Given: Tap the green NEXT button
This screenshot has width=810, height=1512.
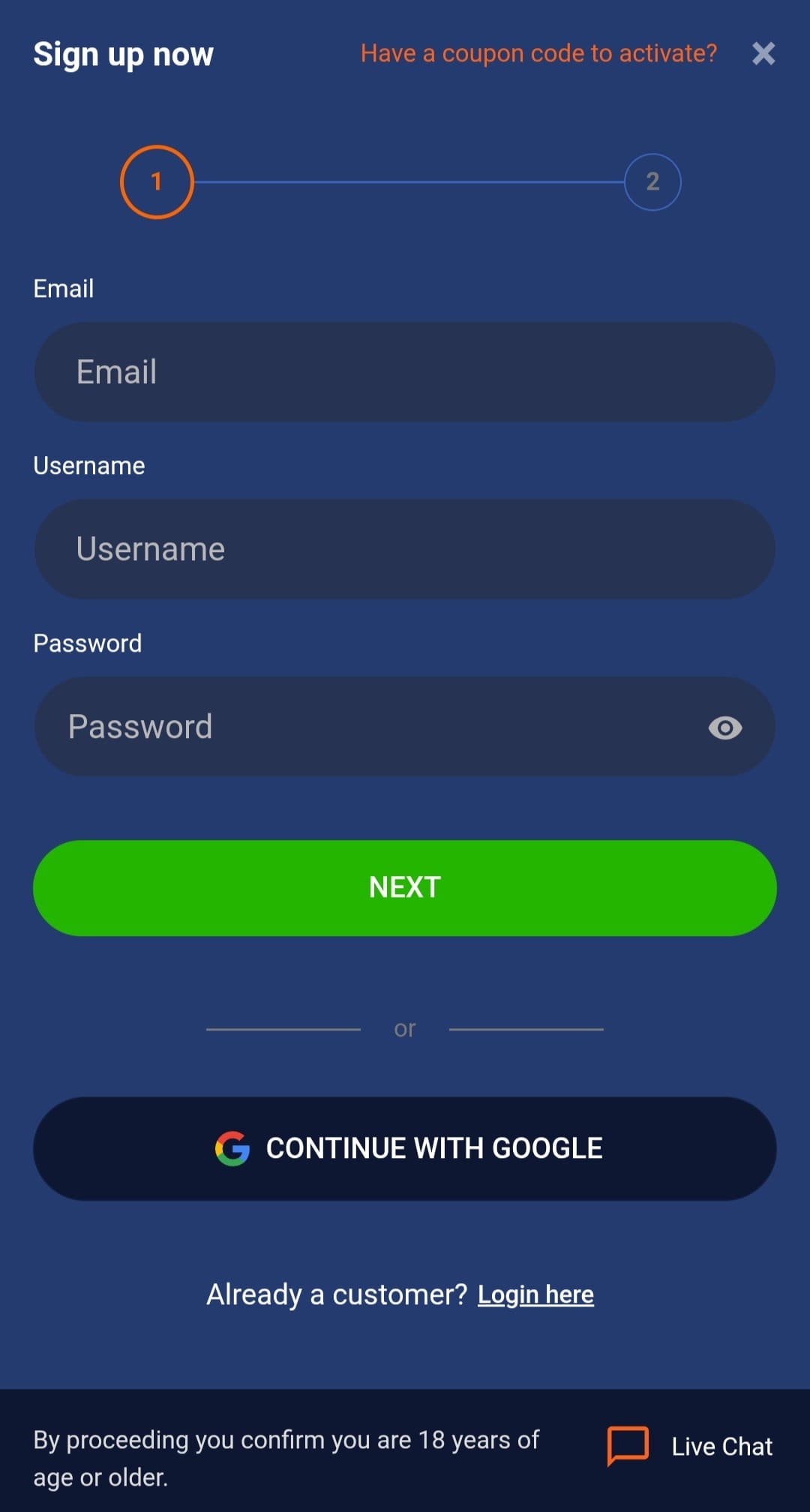Looking at the screenshot, I should (x=405, y=888).
